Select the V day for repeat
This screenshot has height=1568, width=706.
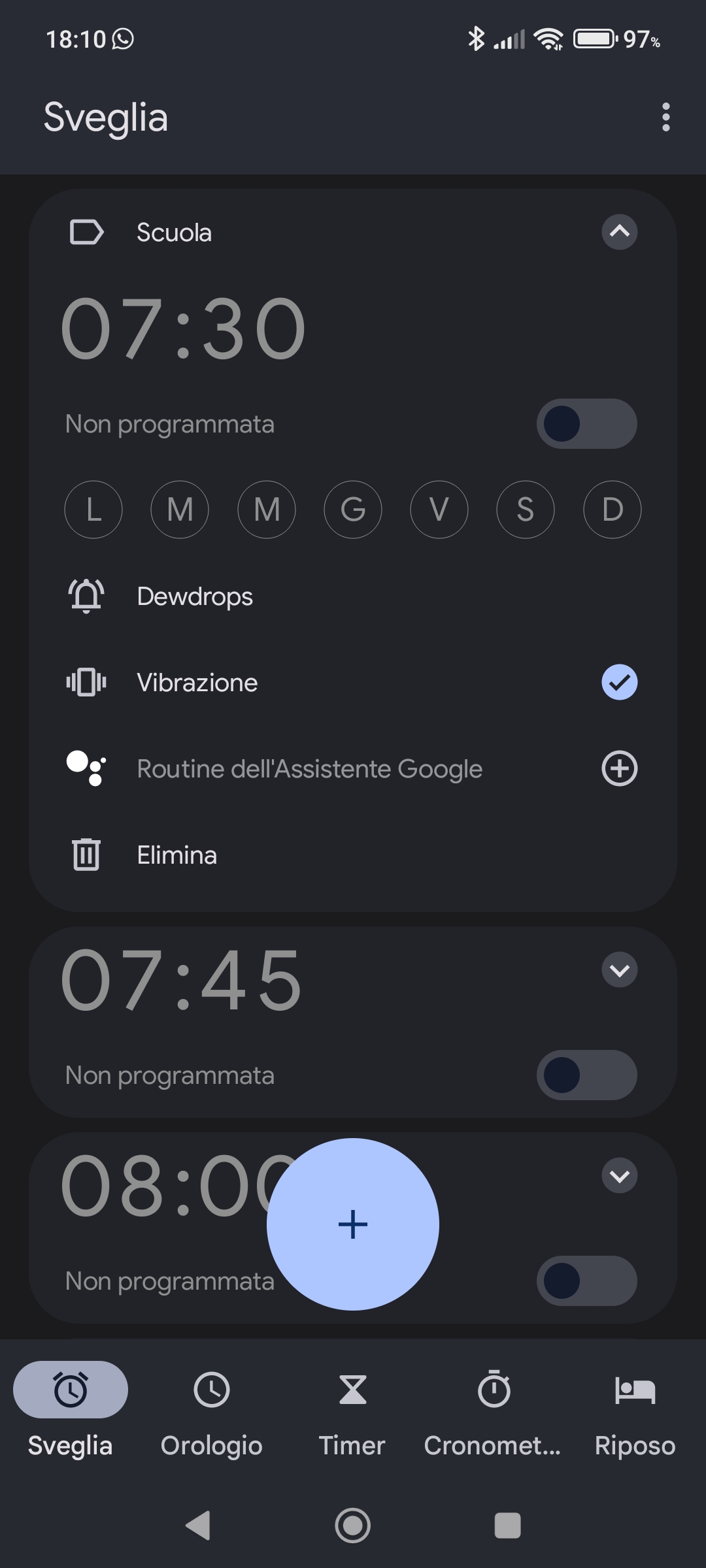pos(439,509)
